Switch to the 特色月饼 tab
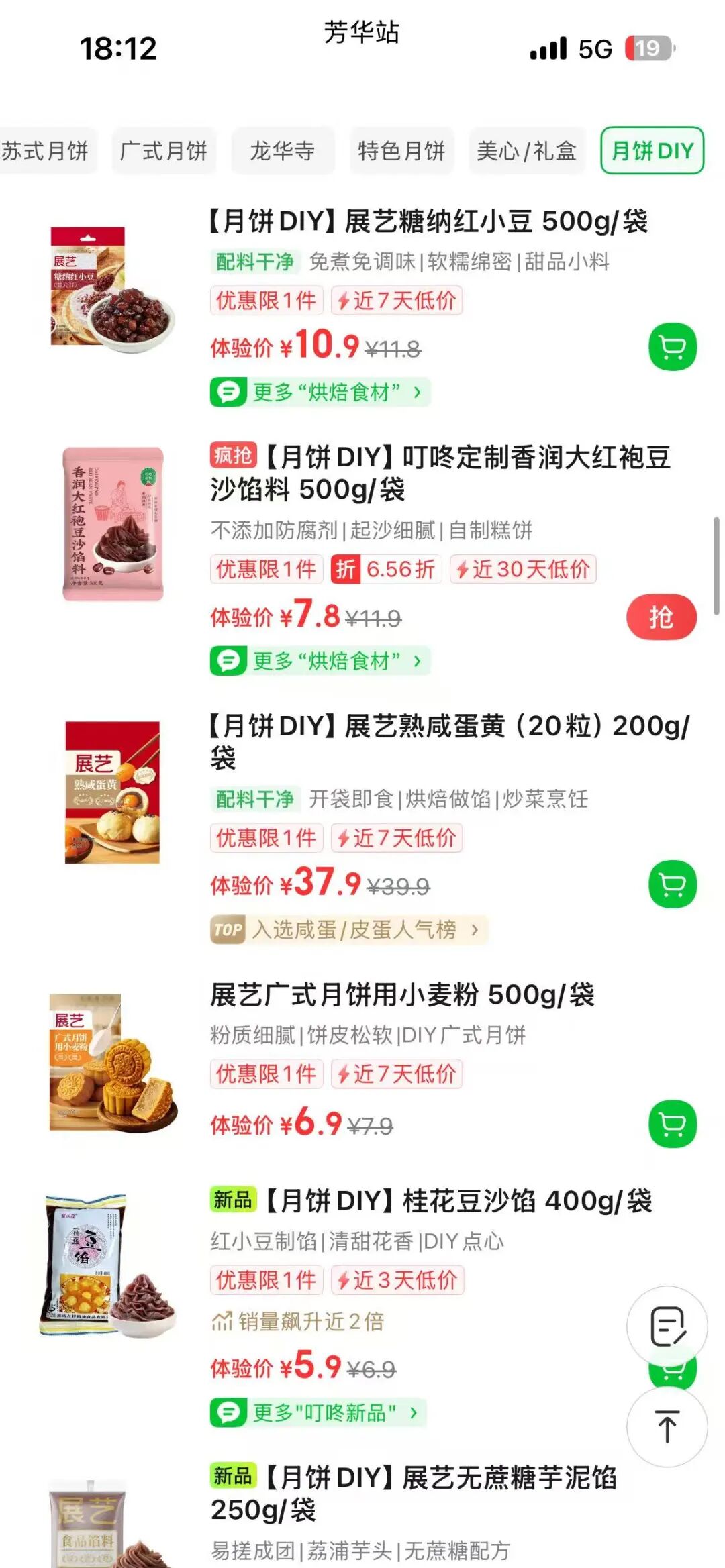725x1568 pixels. point(401,151)
